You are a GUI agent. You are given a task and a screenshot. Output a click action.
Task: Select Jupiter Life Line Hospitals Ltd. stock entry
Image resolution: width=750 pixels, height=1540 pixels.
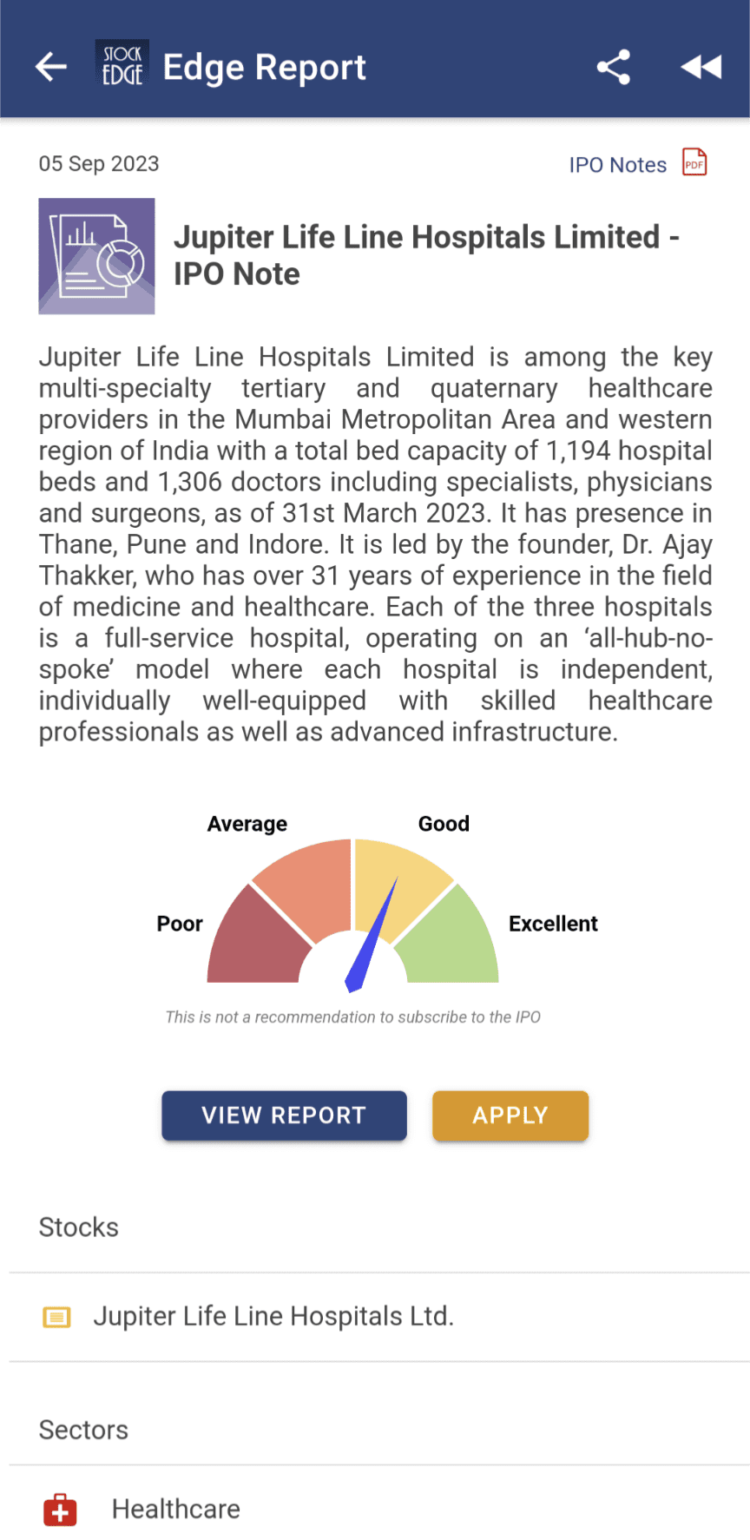[272, 1316]
